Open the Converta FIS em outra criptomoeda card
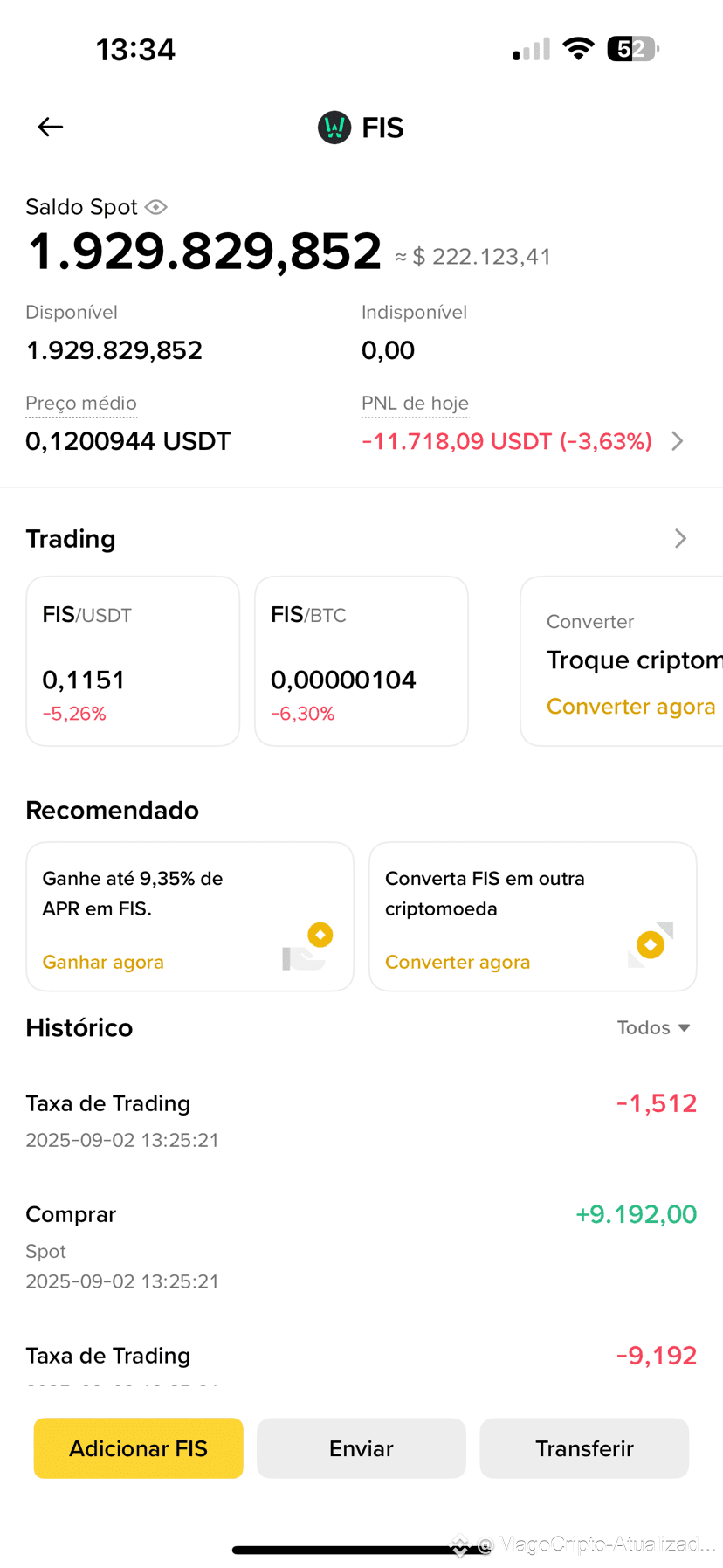Viewport: 723px width, 1568px height. click(x=533, y=916)
